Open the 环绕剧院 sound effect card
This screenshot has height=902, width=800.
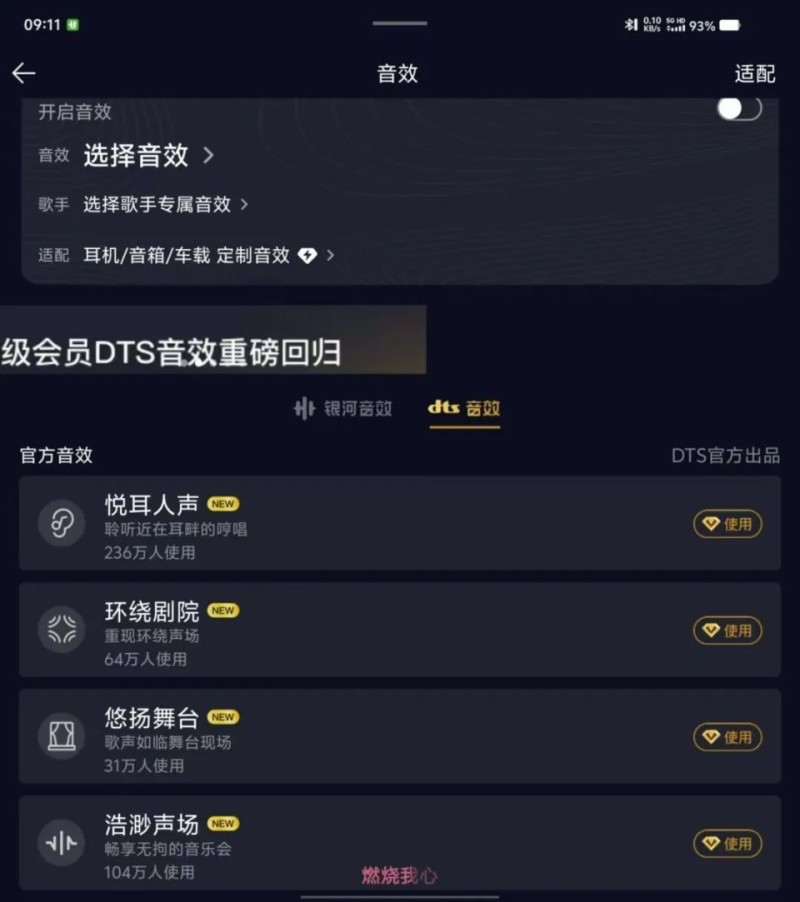click(350, 631)
